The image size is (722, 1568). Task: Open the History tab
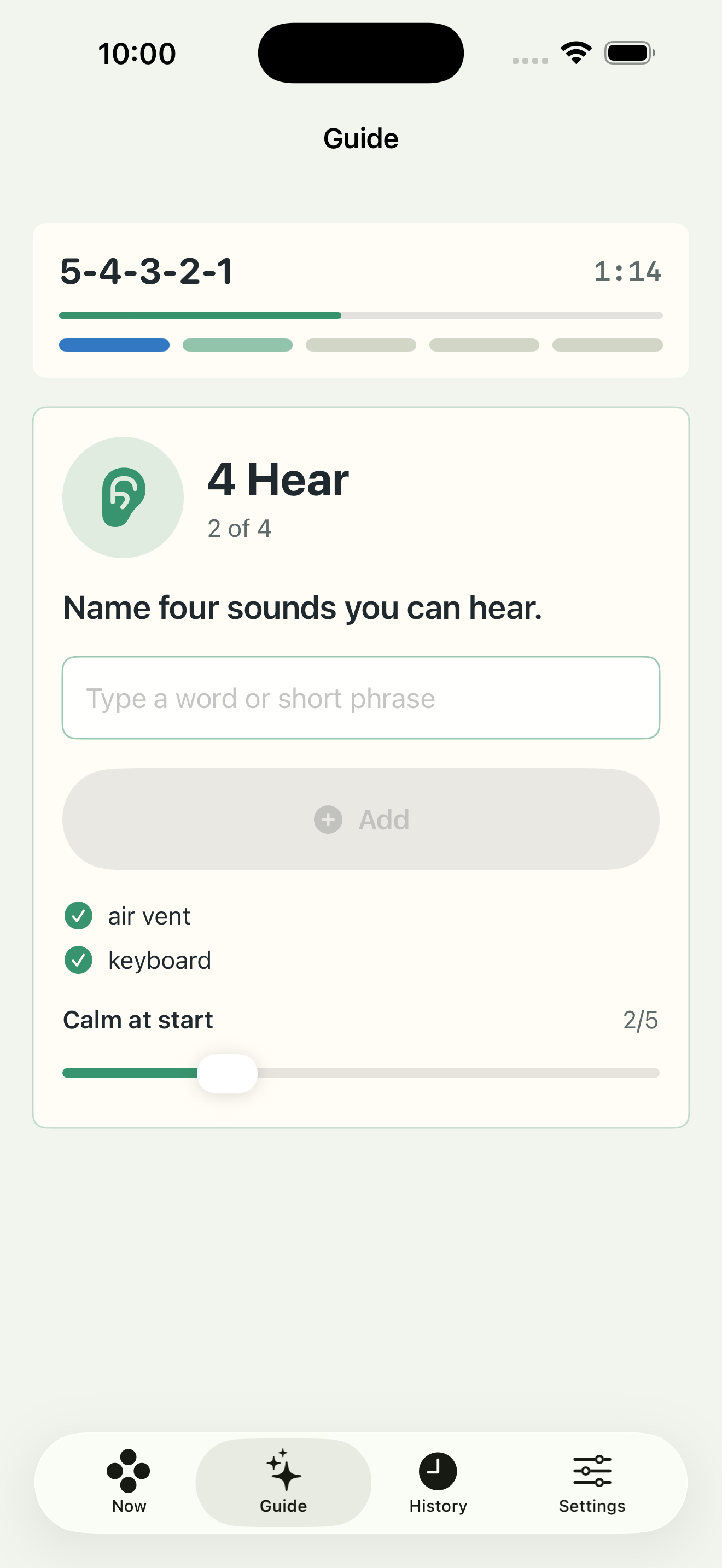pos(438,1482)
